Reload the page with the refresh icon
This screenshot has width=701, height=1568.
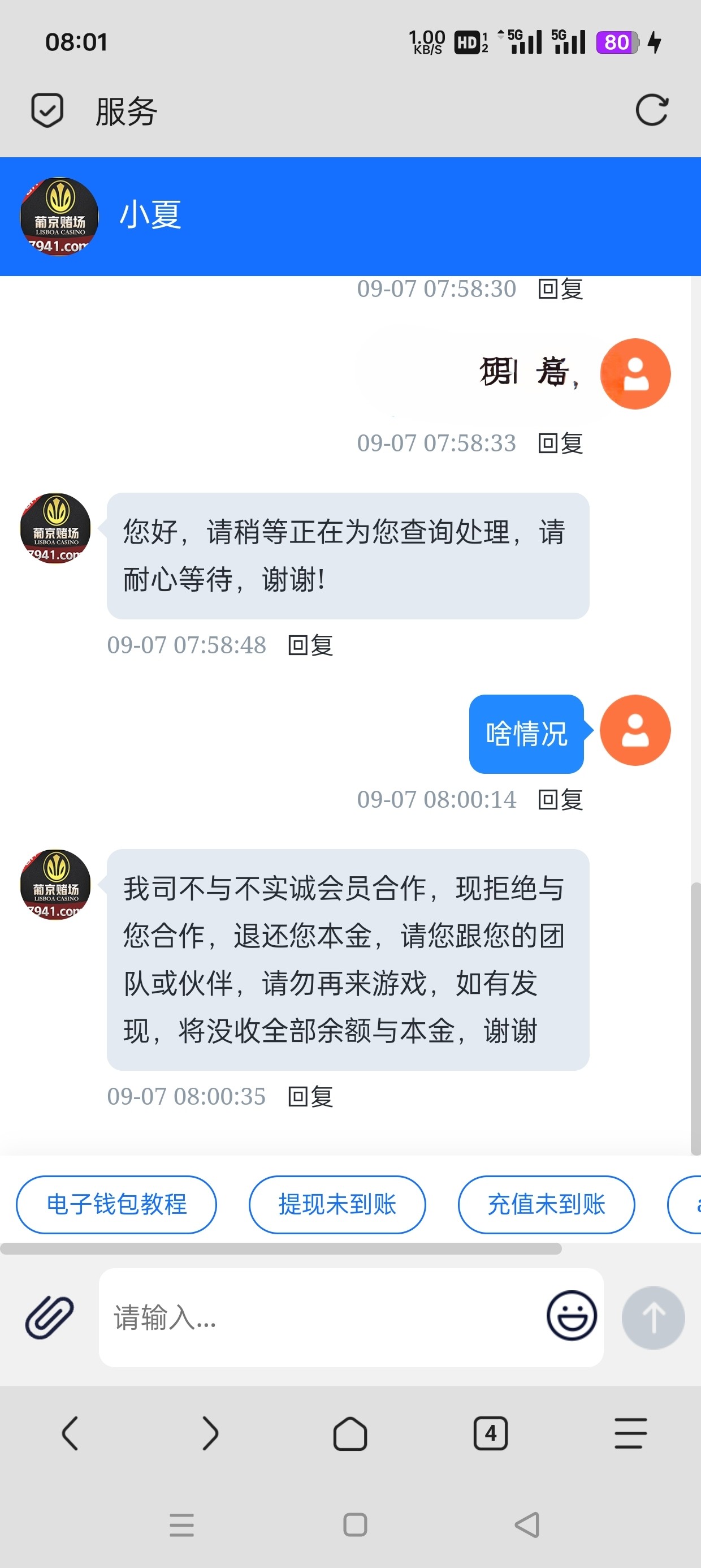click(x=652, y=110)
